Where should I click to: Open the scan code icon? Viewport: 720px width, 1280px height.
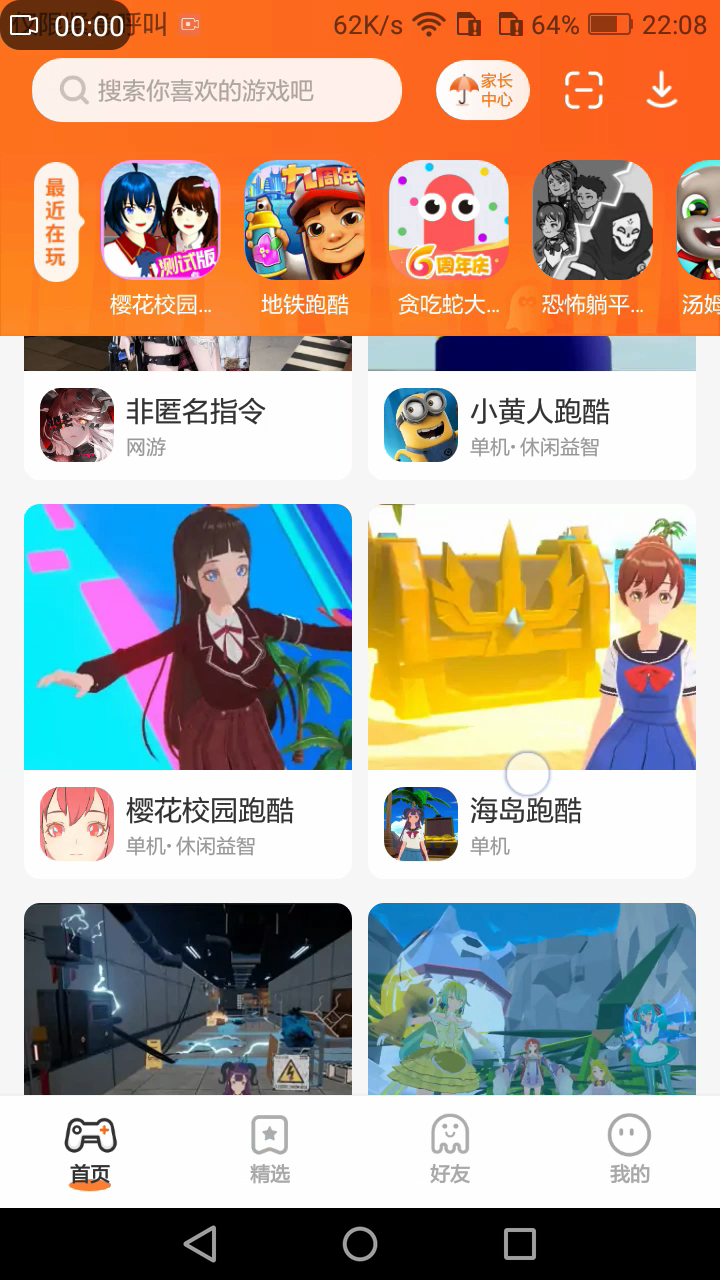[x=584, y=91]
